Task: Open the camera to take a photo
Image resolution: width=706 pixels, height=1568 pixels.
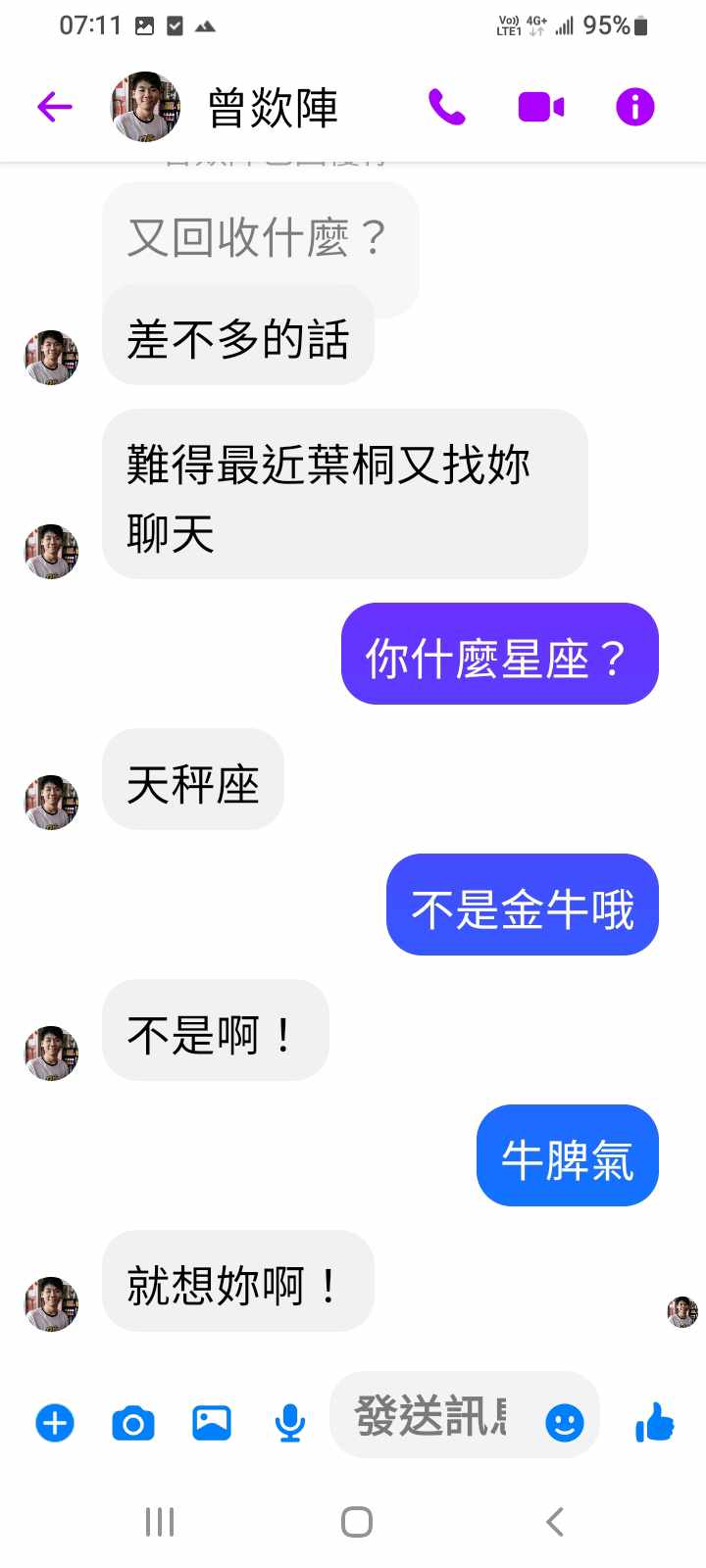Action: pyautogui.click(x=133, y=1422)
